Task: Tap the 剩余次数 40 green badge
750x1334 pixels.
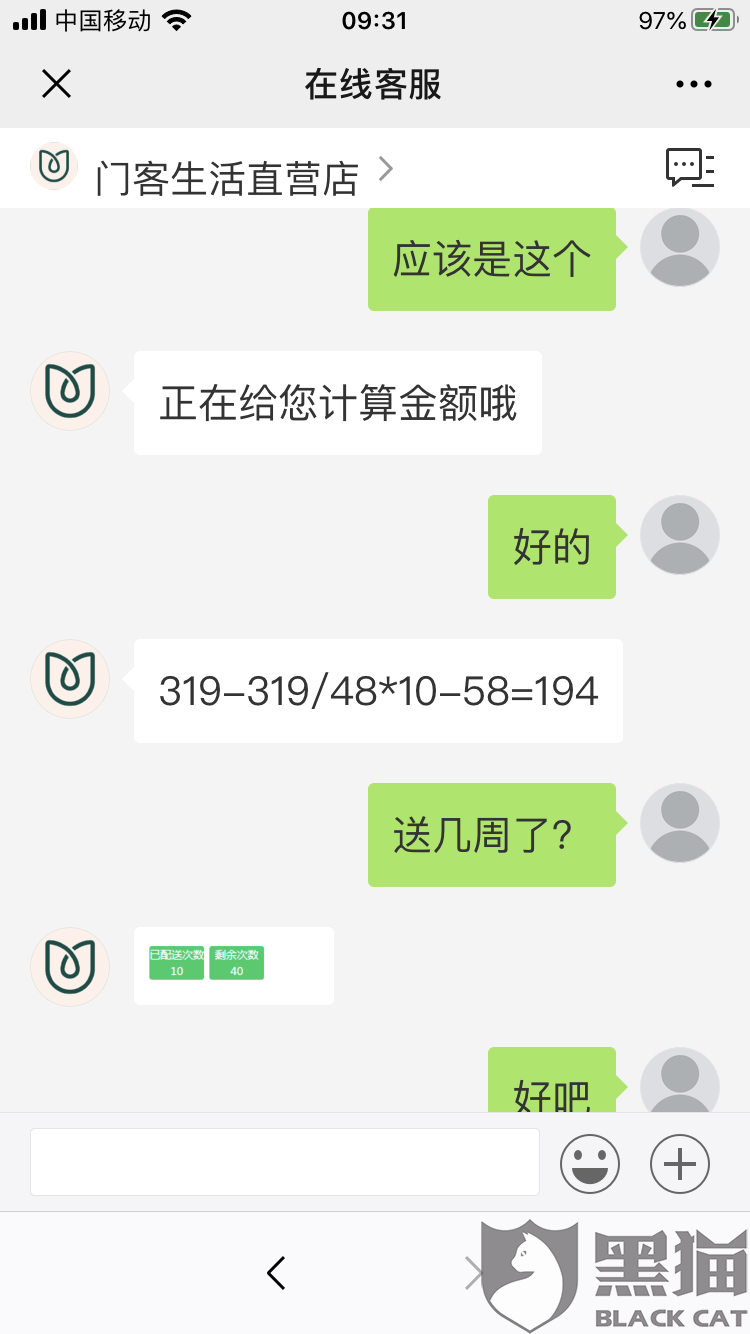Action: [236, 965]
